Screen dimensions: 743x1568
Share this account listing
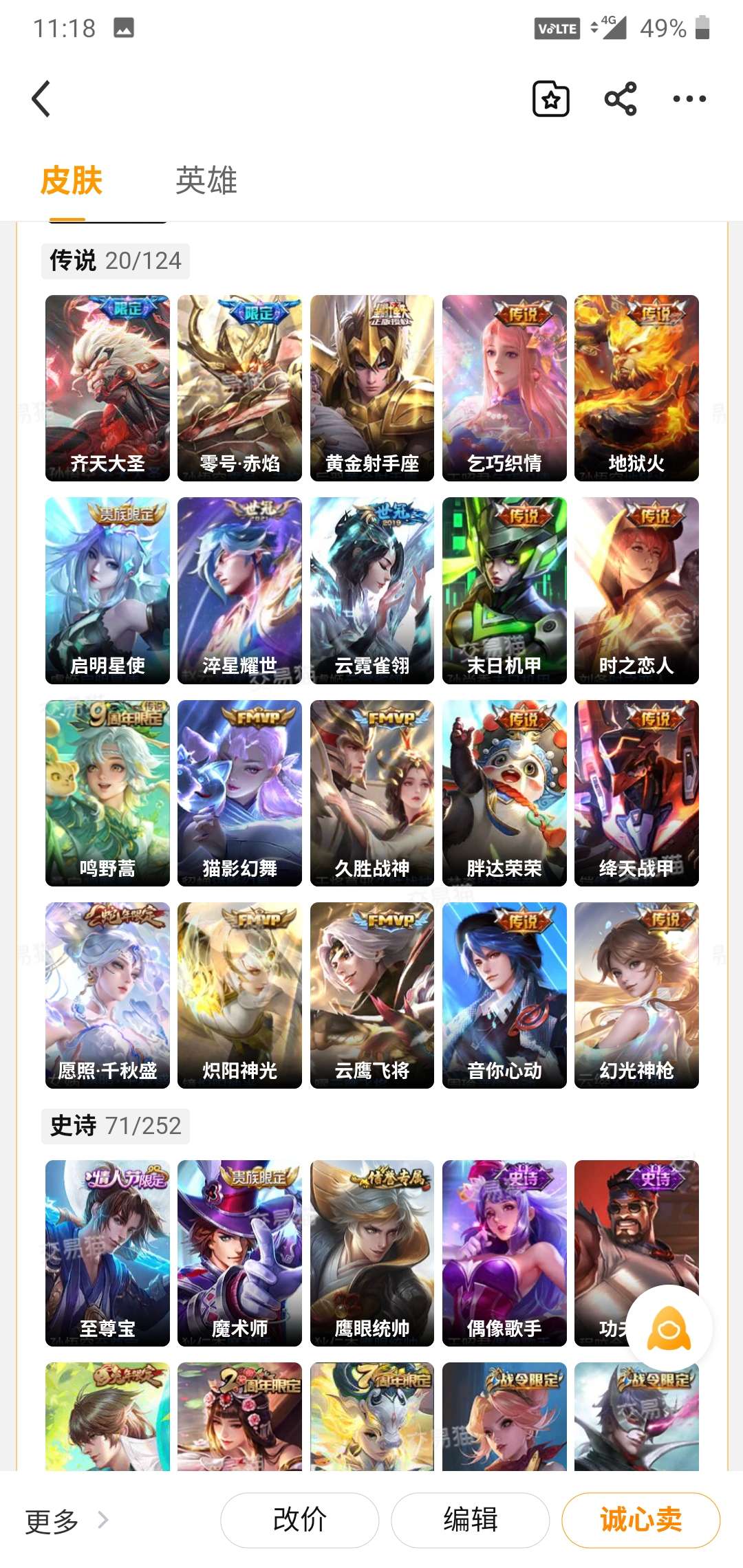tap(621, 99)
